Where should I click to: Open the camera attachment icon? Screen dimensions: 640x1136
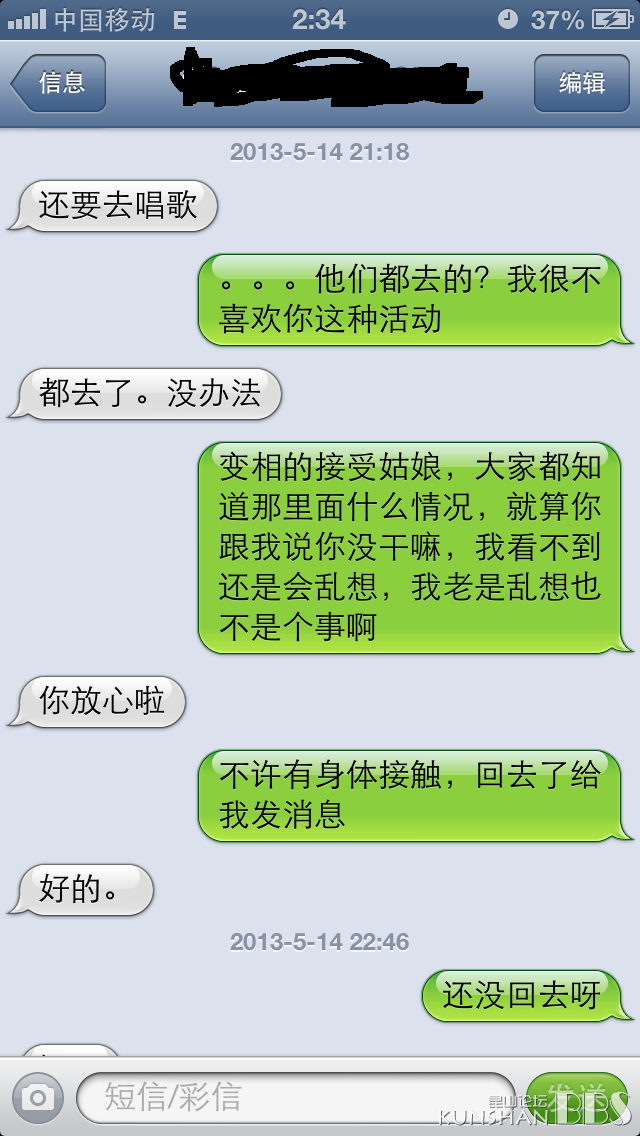pyautogui.click(x=37, y=1098)
